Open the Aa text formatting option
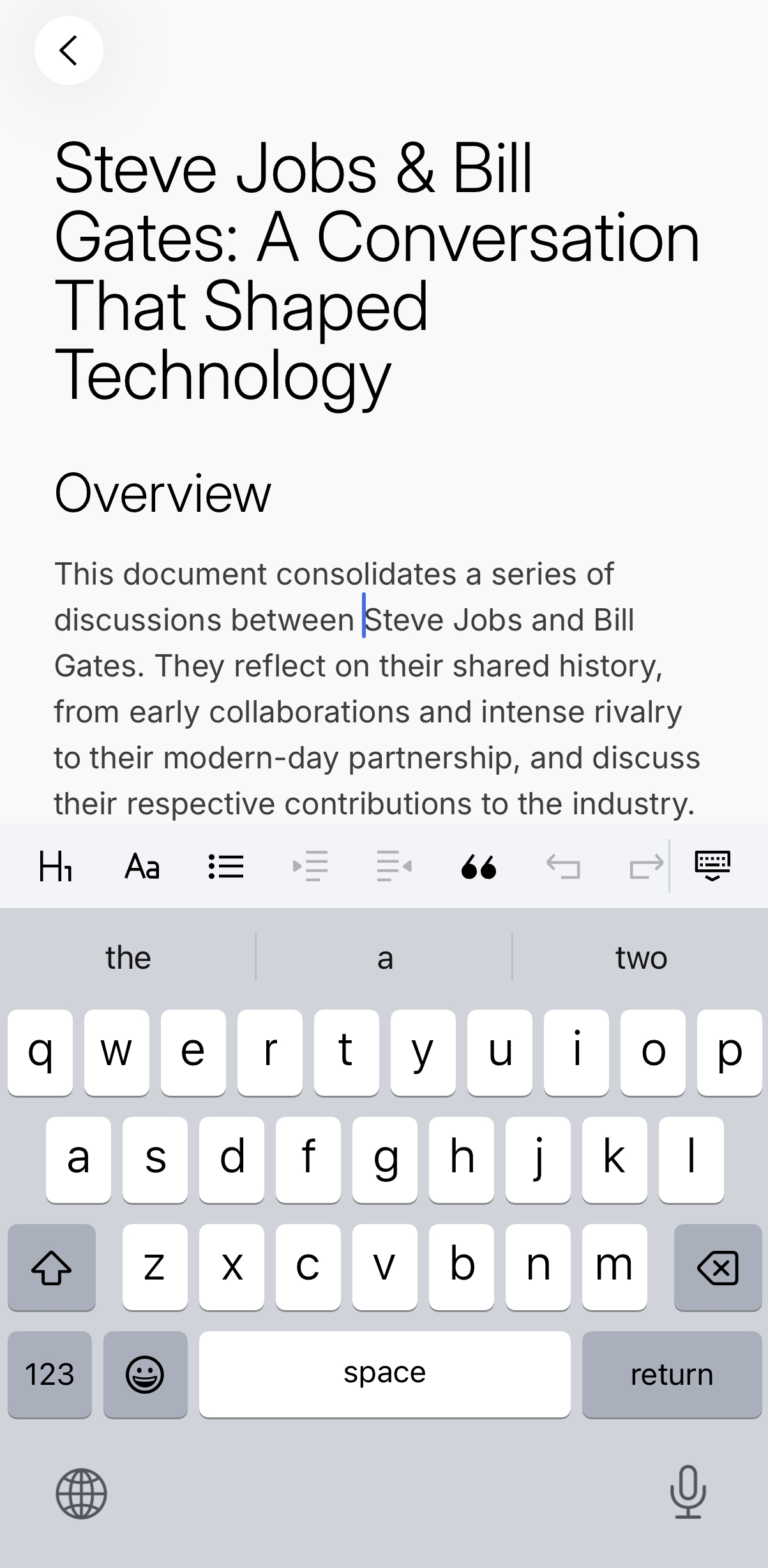768x1568 pixels. pyautogui.click(x=142, y=867)
